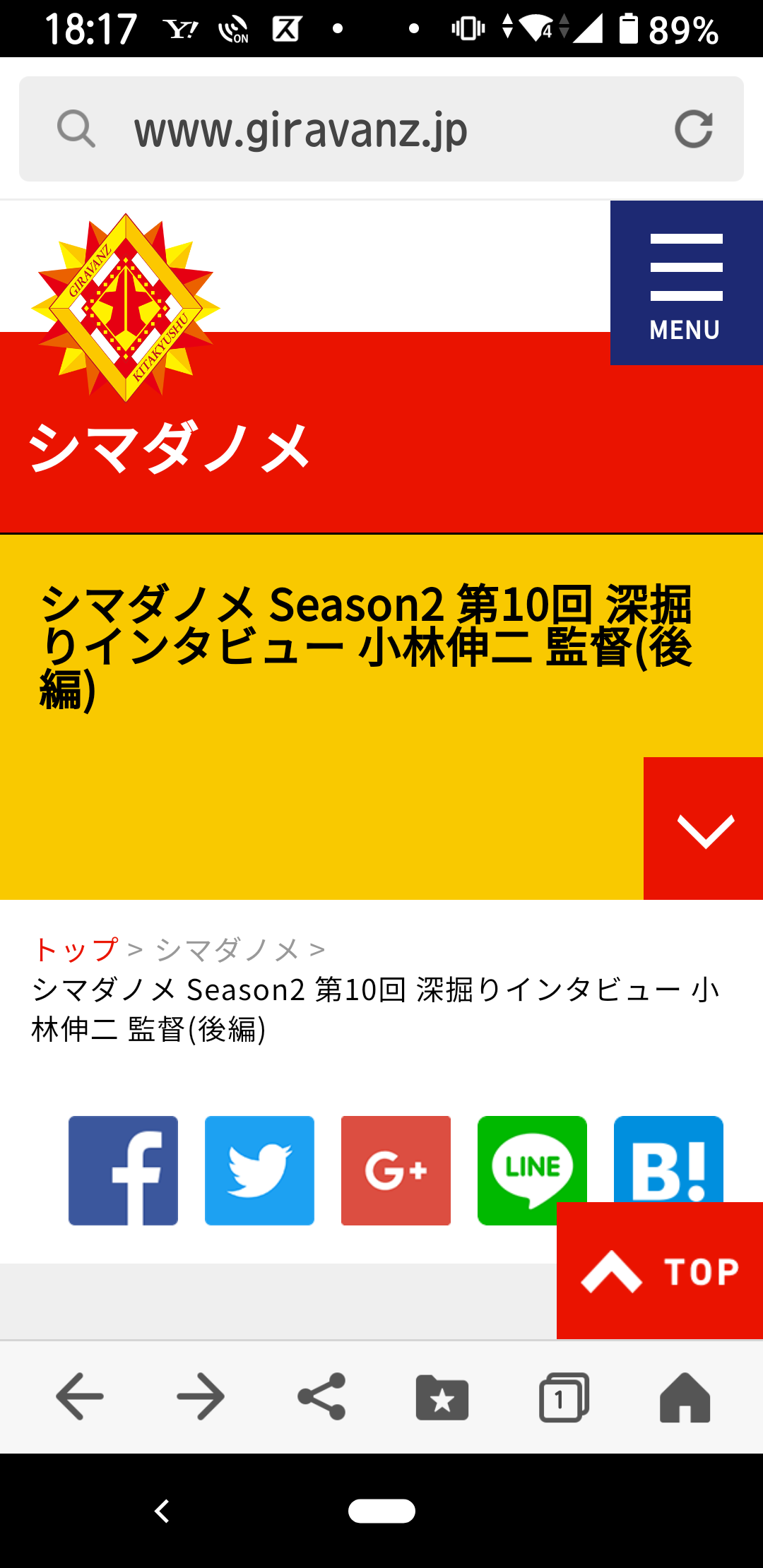The height and width of the screenshot is (1568, 763).
Task: Open the トップ breadcrumb link
Action: pyautogui.click(x=75, y=950)
